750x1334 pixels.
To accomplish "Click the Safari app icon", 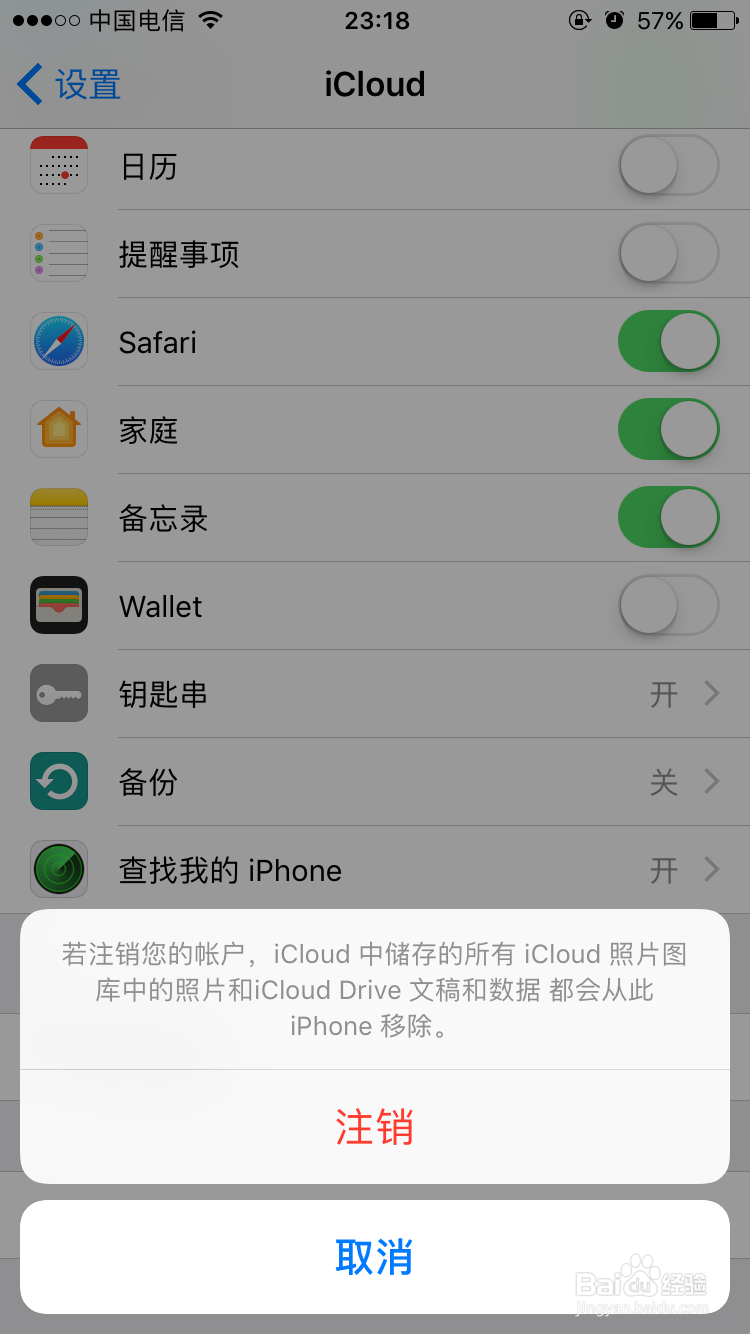I will (58, 341).
